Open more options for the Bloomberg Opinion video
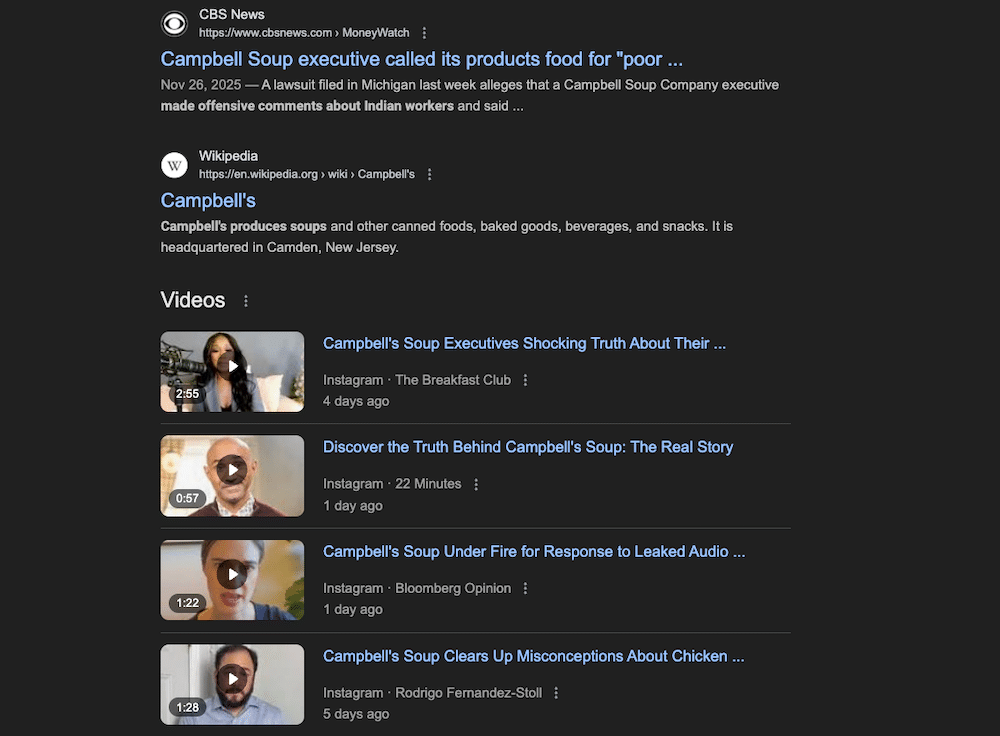The width and height of the screenshot is (1000, 736). click(526, 588)
